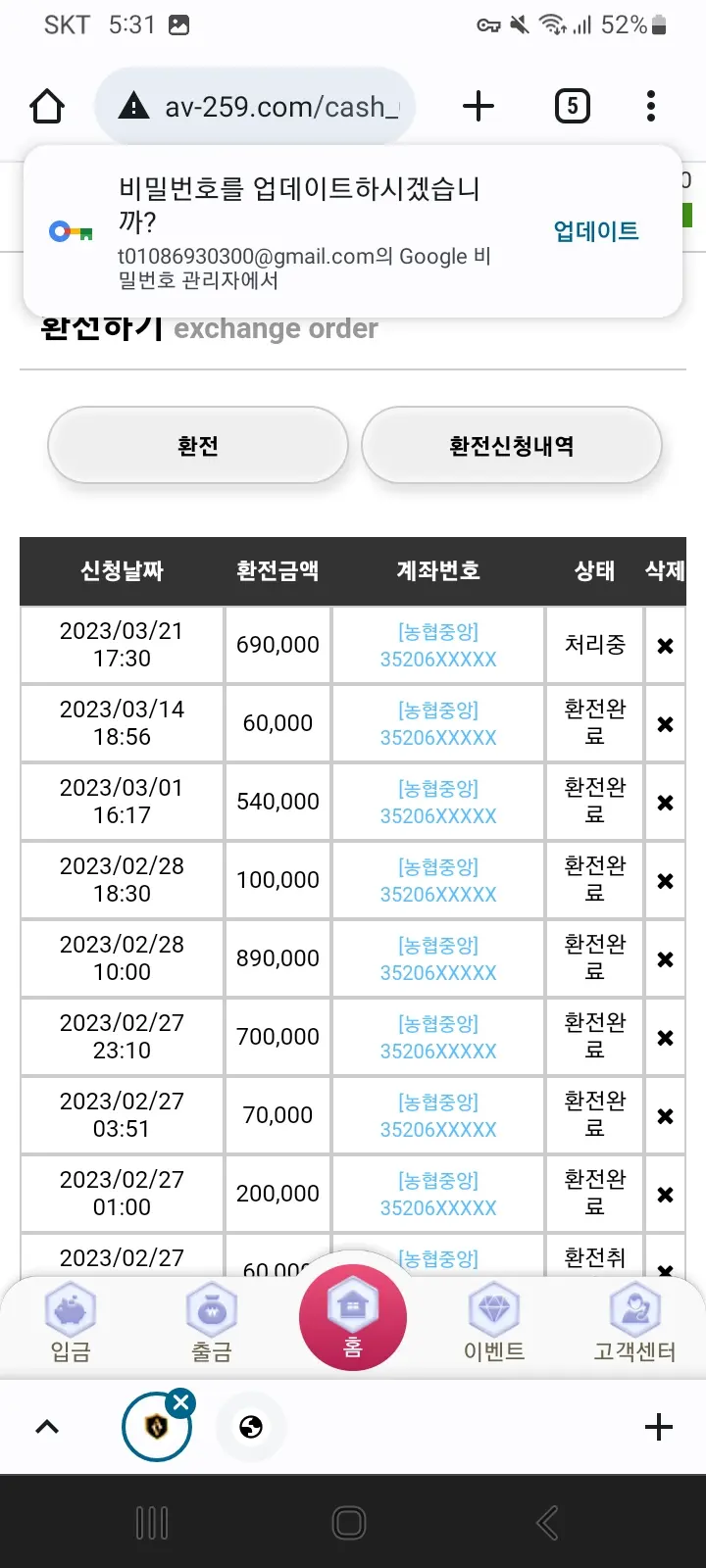Delete the 2023/02/27 23:10 entry
706x1568 pixels.
pos(665,1038)
